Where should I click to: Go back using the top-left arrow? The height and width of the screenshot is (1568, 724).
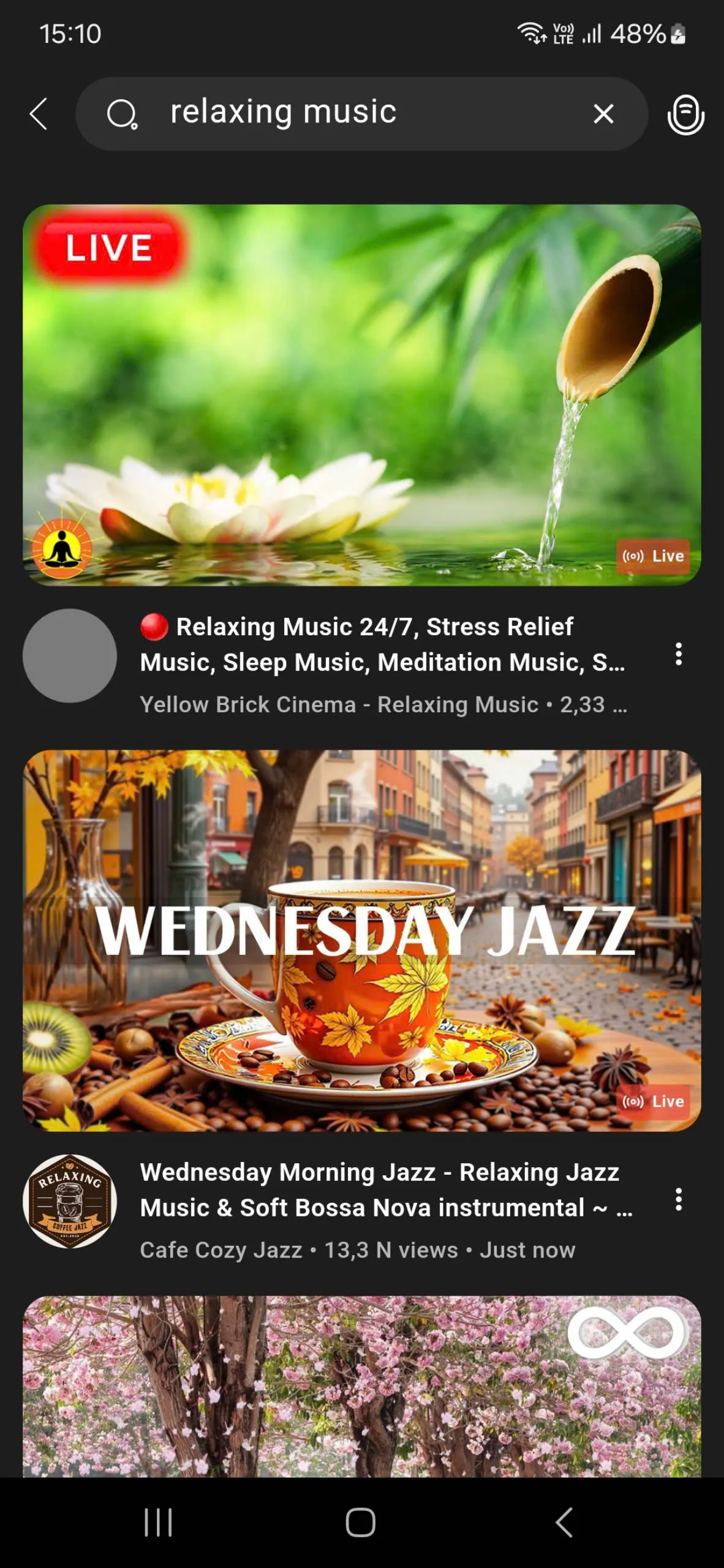pyautogui.click(x=39, y=114)
